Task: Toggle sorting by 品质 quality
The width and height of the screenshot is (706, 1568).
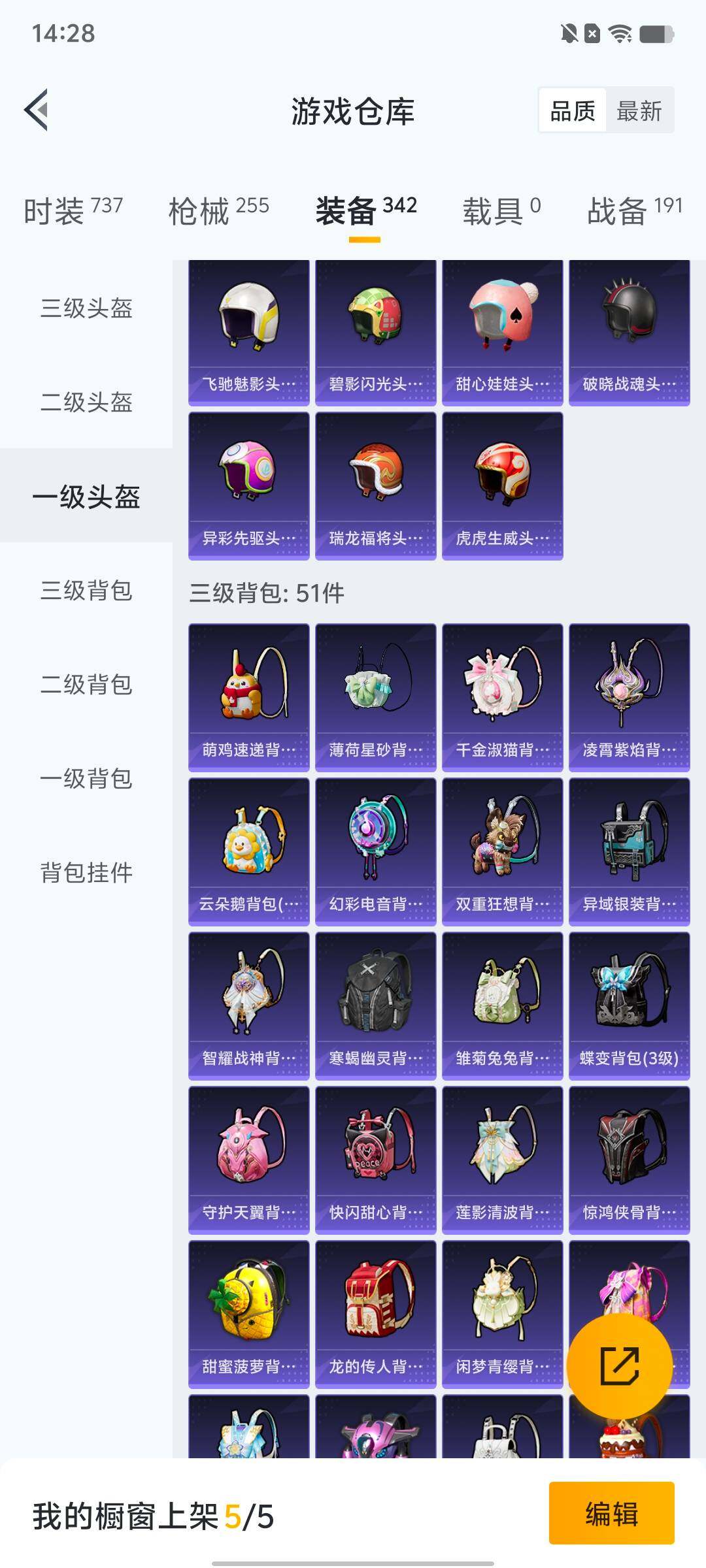Action: [572, 111]
